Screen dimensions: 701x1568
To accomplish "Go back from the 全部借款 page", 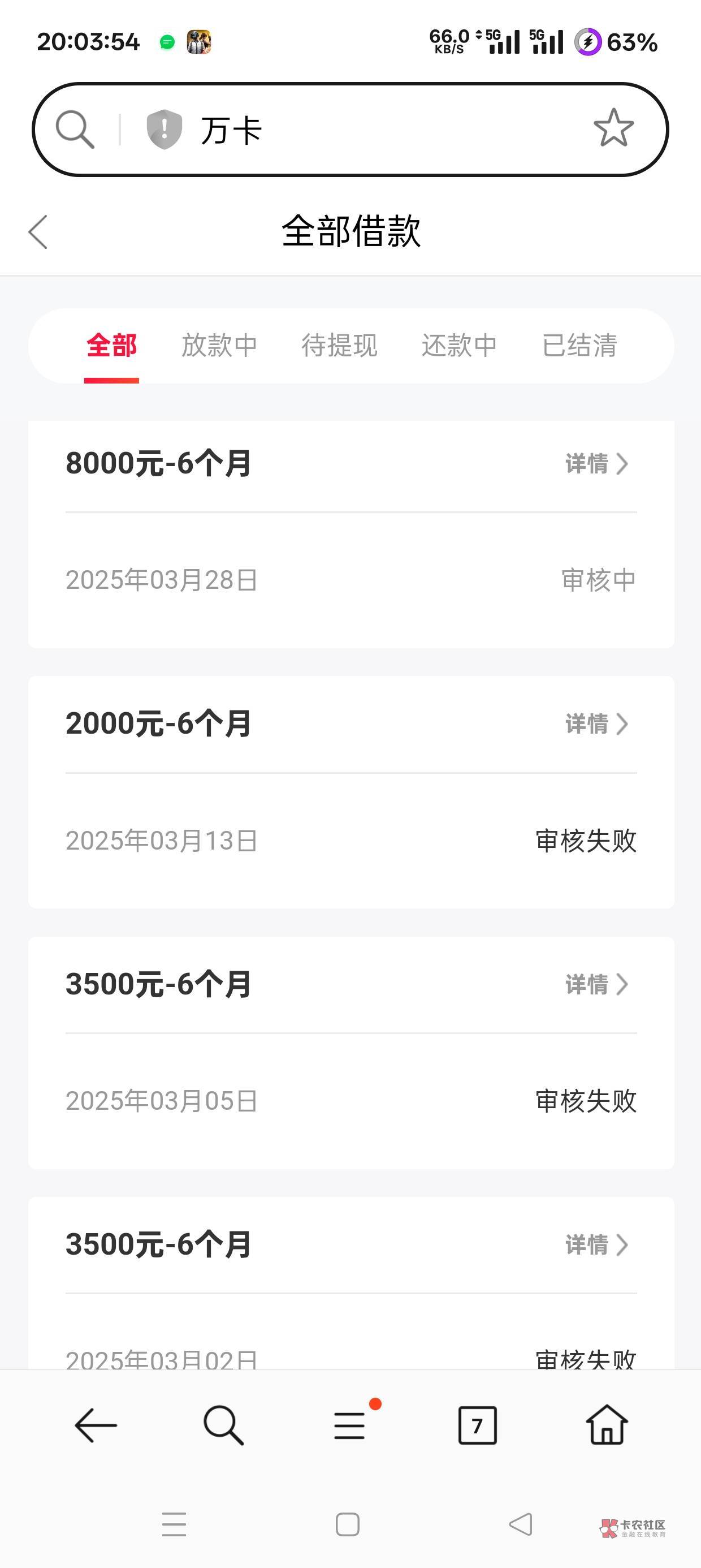I will (x=38, y=232).
